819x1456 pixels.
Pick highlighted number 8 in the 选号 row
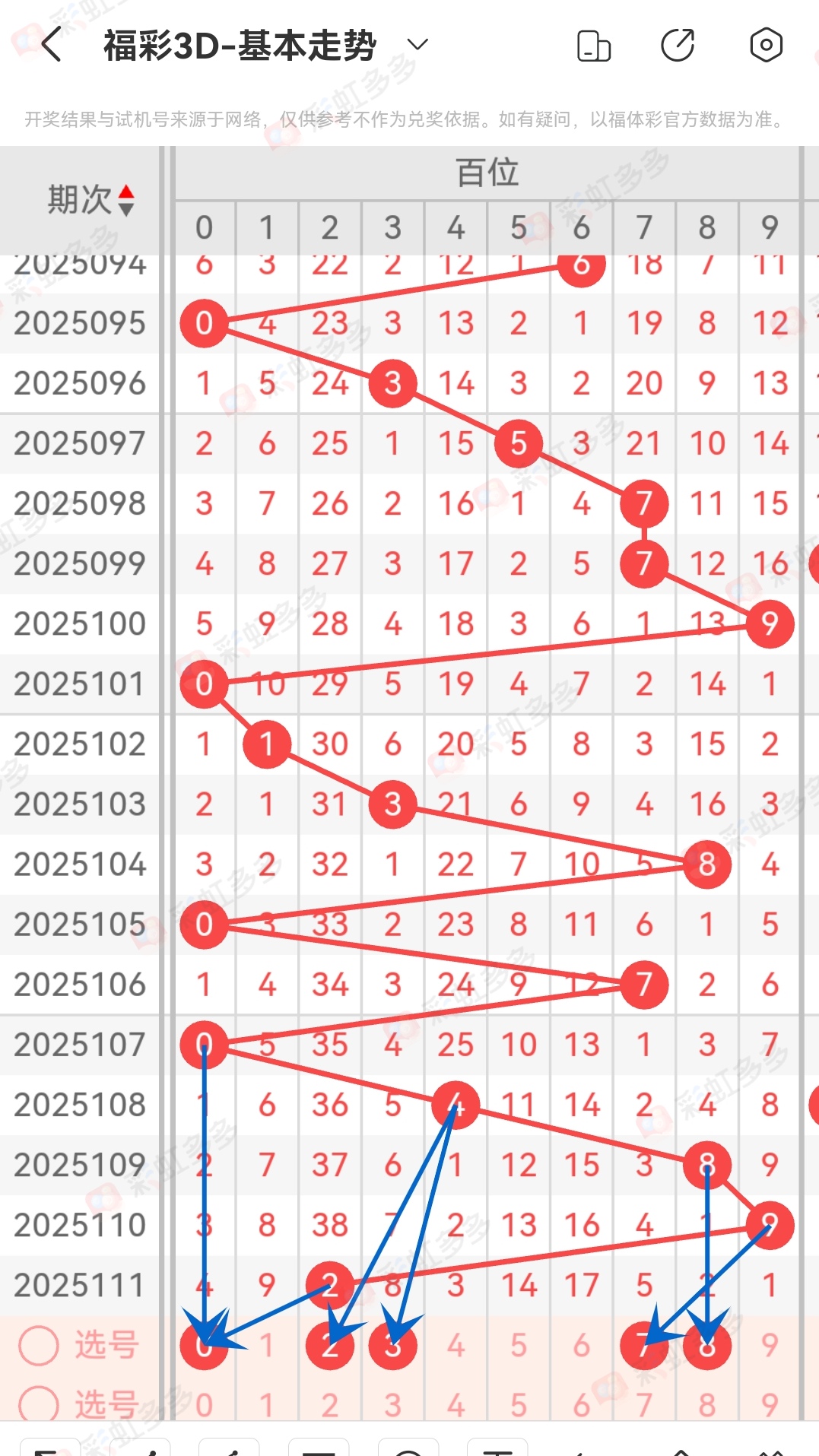point(707,1346)
